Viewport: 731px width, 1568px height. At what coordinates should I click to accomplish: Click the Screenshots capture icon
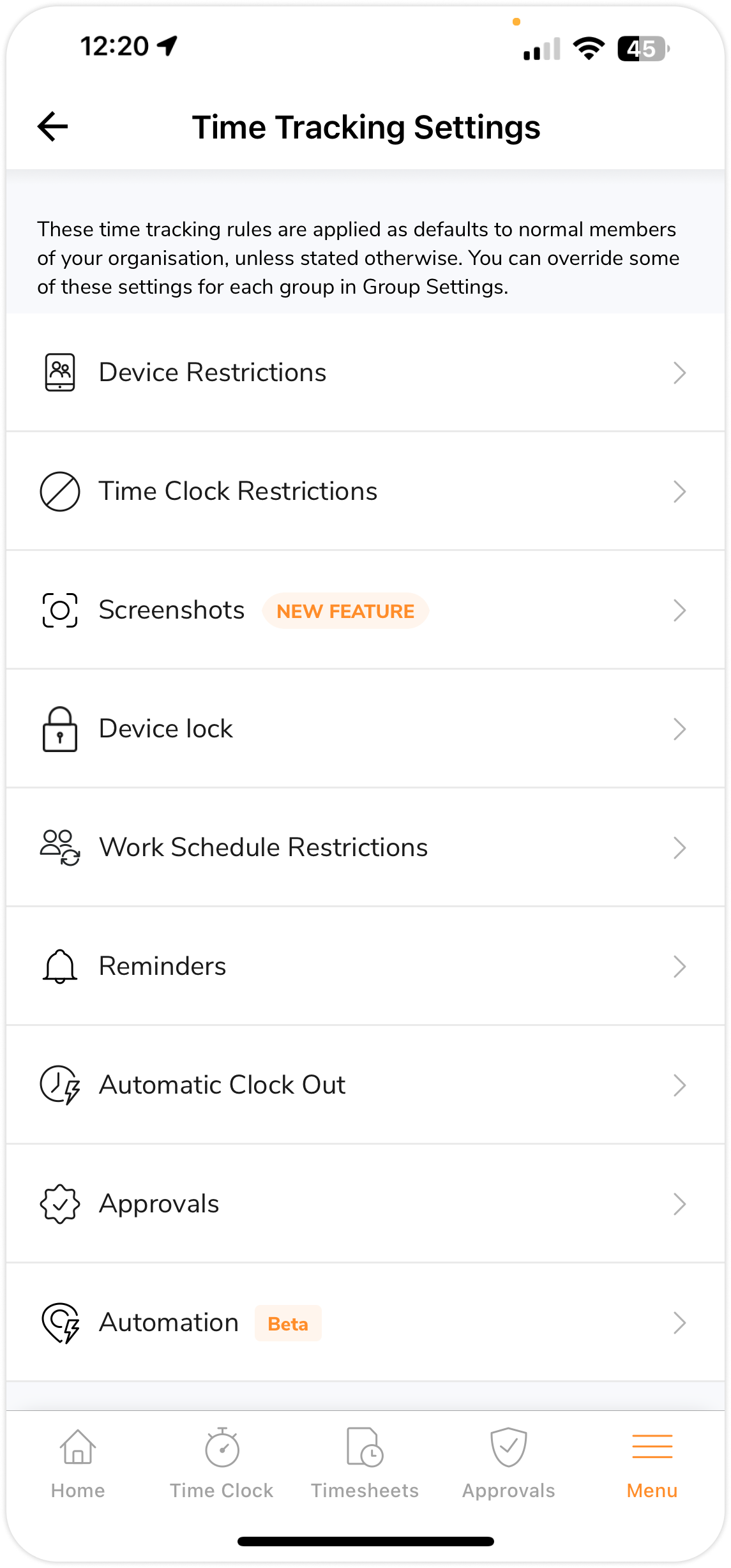pos(59,610)
